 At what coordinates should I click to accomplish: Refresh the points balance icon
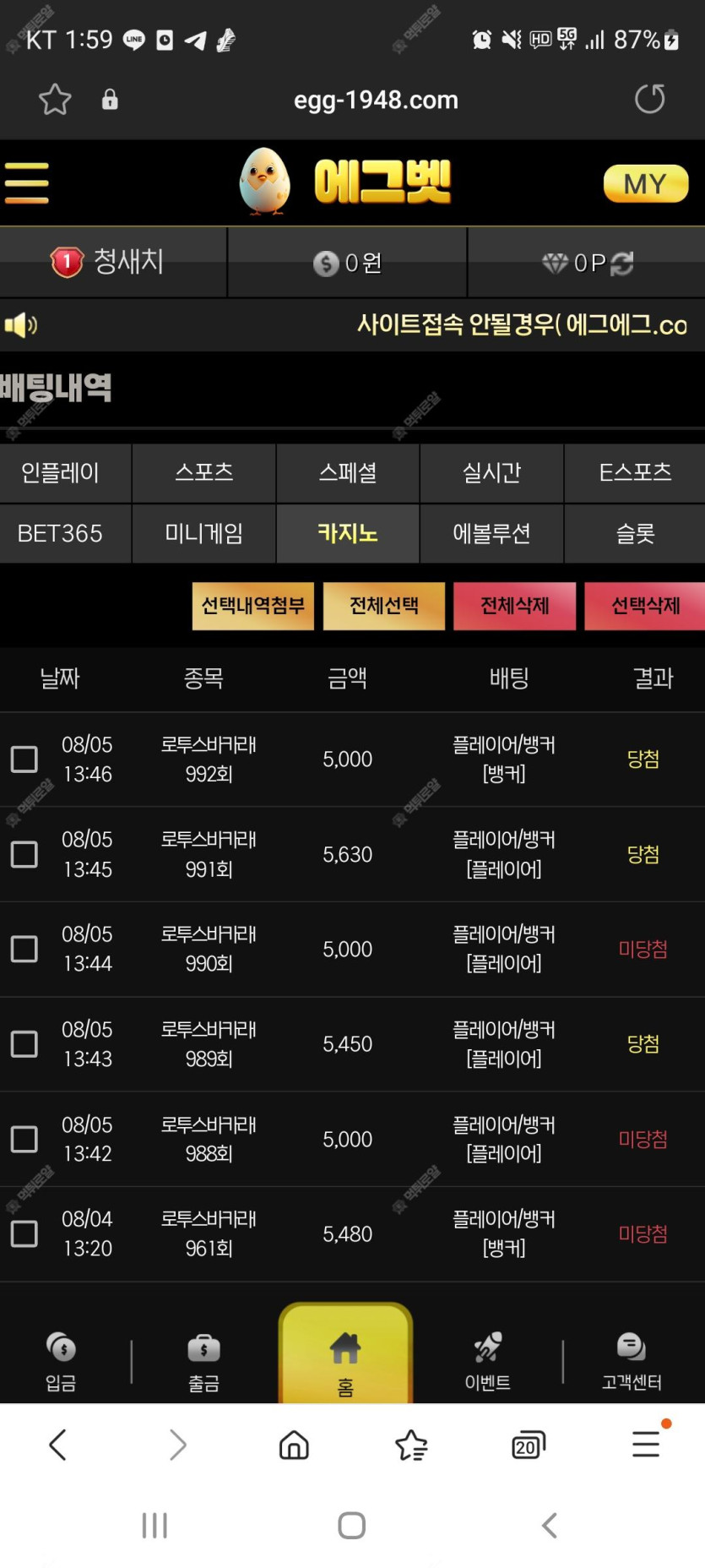coord(622,264)
